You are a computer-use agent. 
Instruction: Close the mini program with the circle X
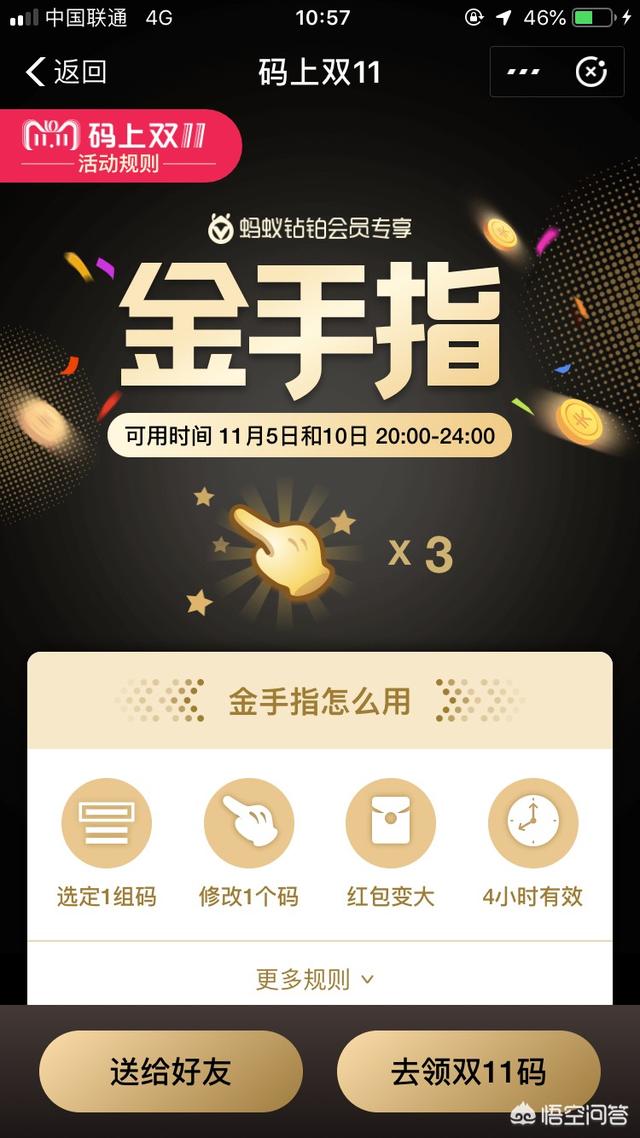click(x=591, y=72)
